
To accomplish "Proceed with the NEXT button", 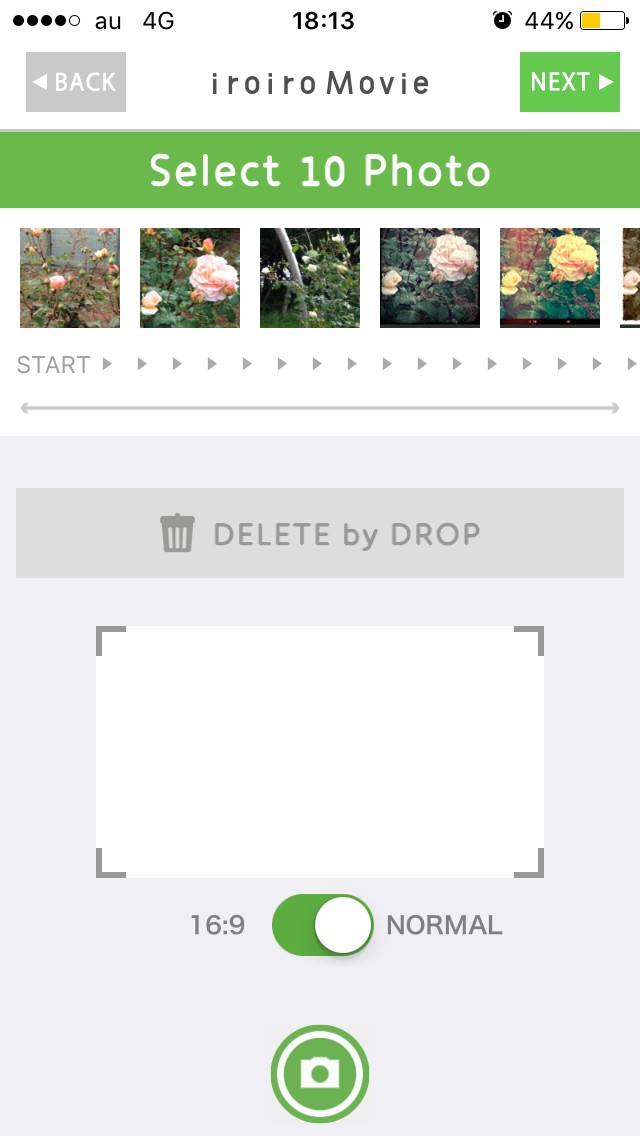I will 570,82.
